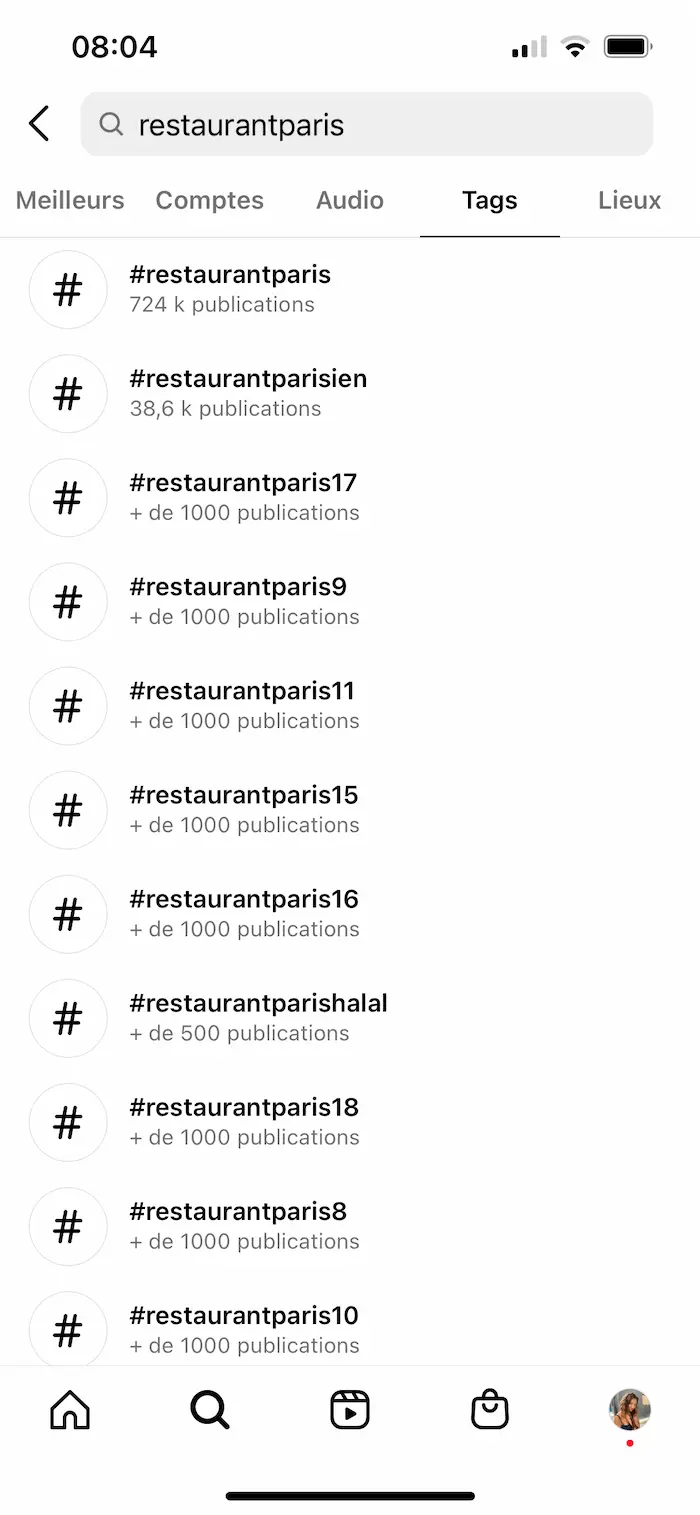Switch to the Comptes tab
The width and height of the screenshot is (700, 1515).
(210, 200)
